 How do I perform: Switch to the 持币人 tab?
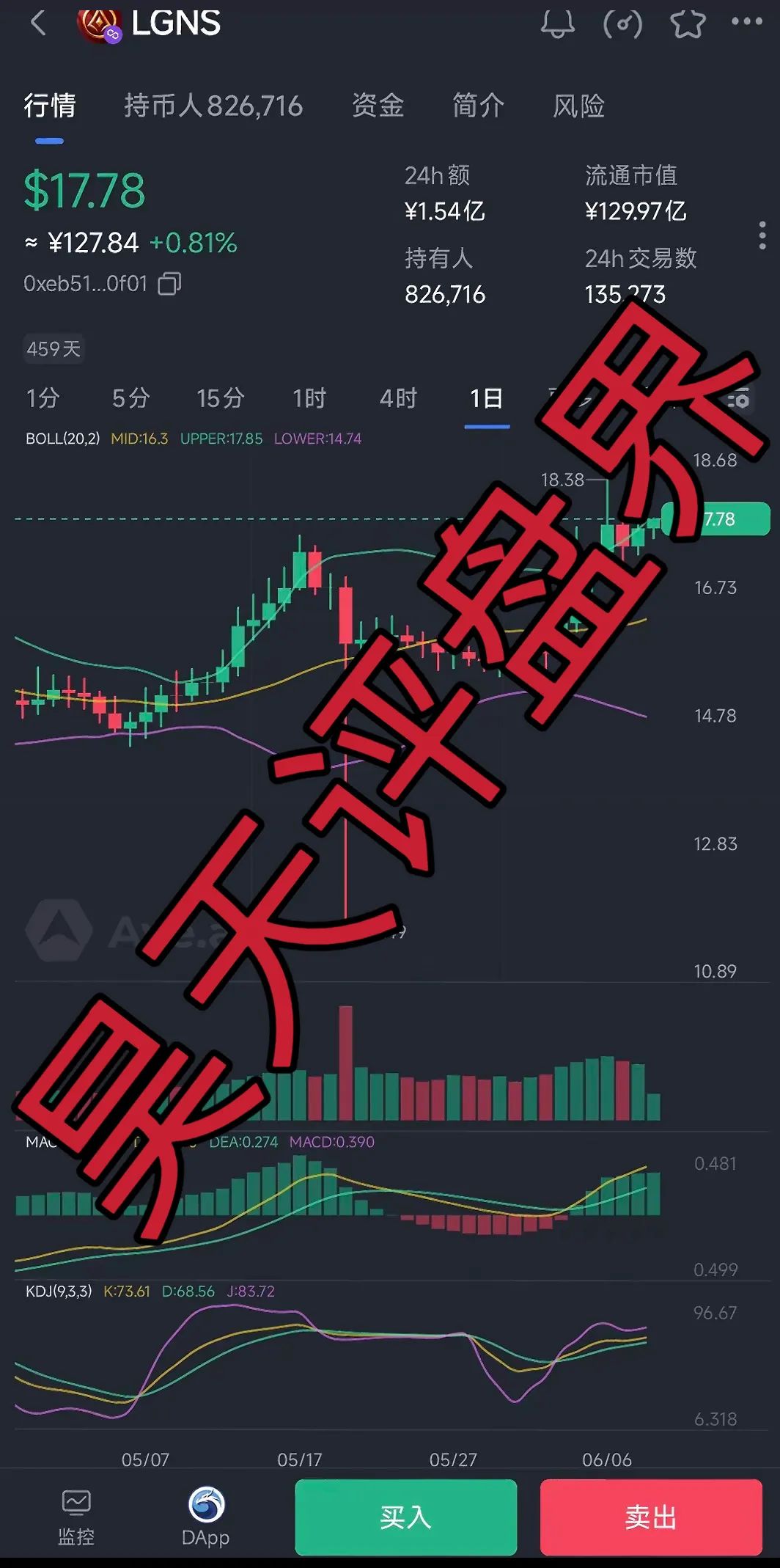point(213,106)
